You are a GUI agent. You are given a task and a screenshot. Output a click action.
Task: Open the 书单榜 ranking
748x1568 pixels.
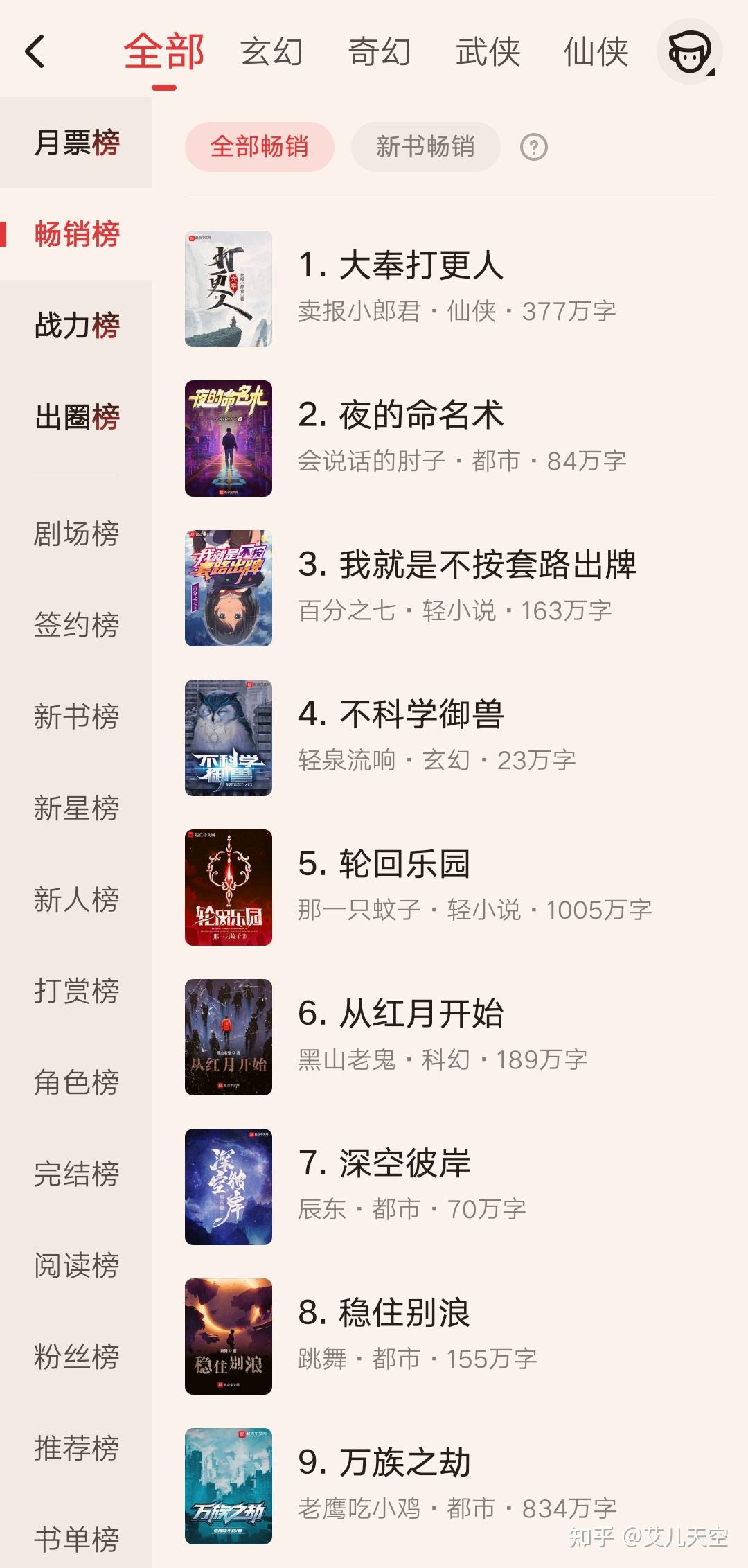click(76, 1542)
